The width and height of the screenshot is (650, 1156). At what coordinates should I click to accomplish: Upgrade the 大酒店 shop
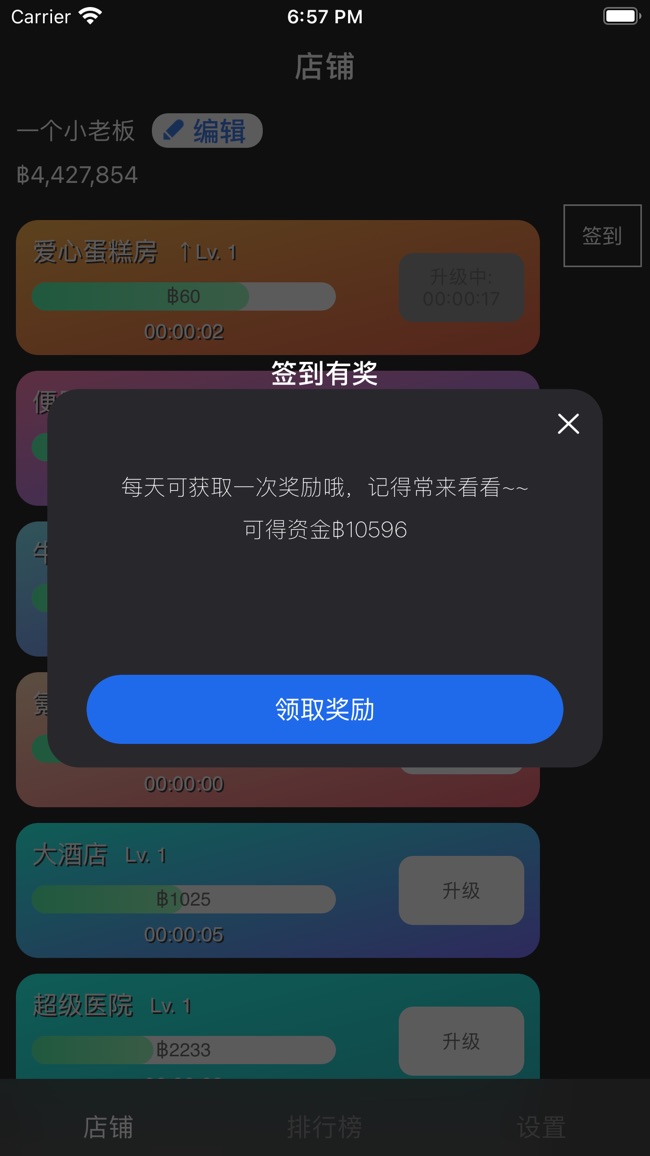(461, 890)
